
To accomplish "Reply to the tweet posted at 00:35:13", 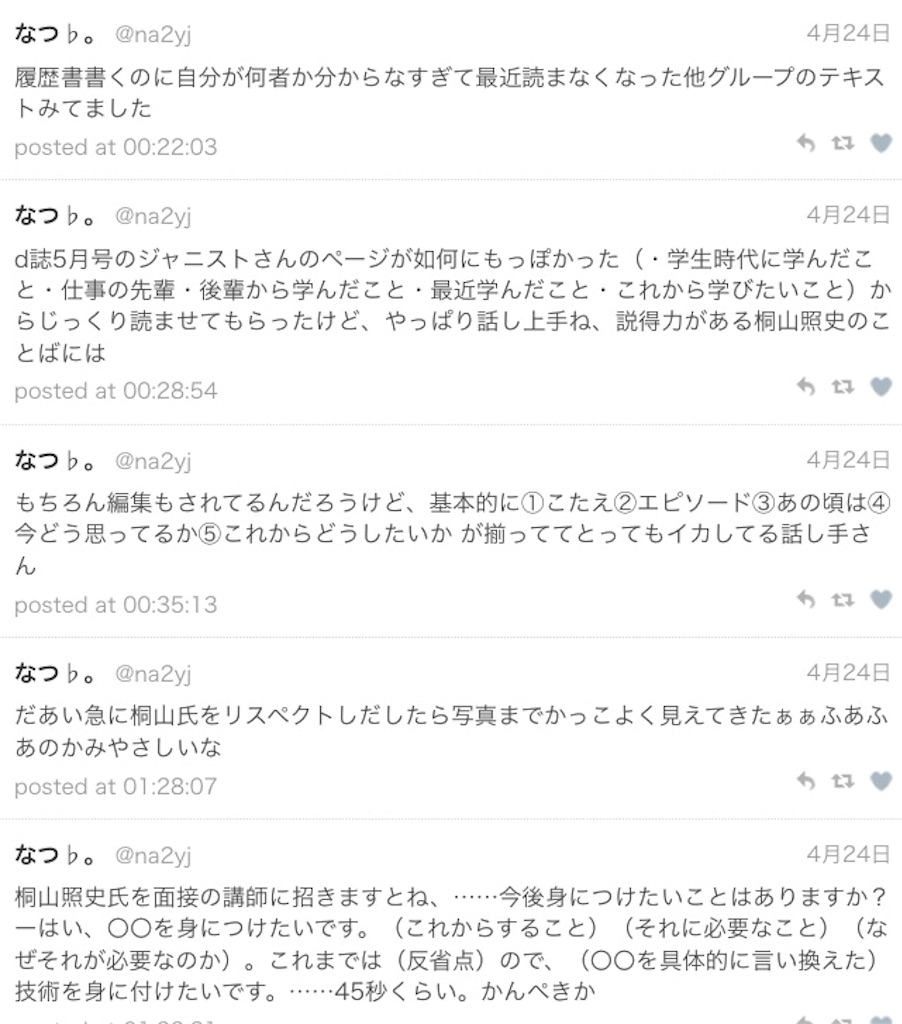I will [806, 599].
